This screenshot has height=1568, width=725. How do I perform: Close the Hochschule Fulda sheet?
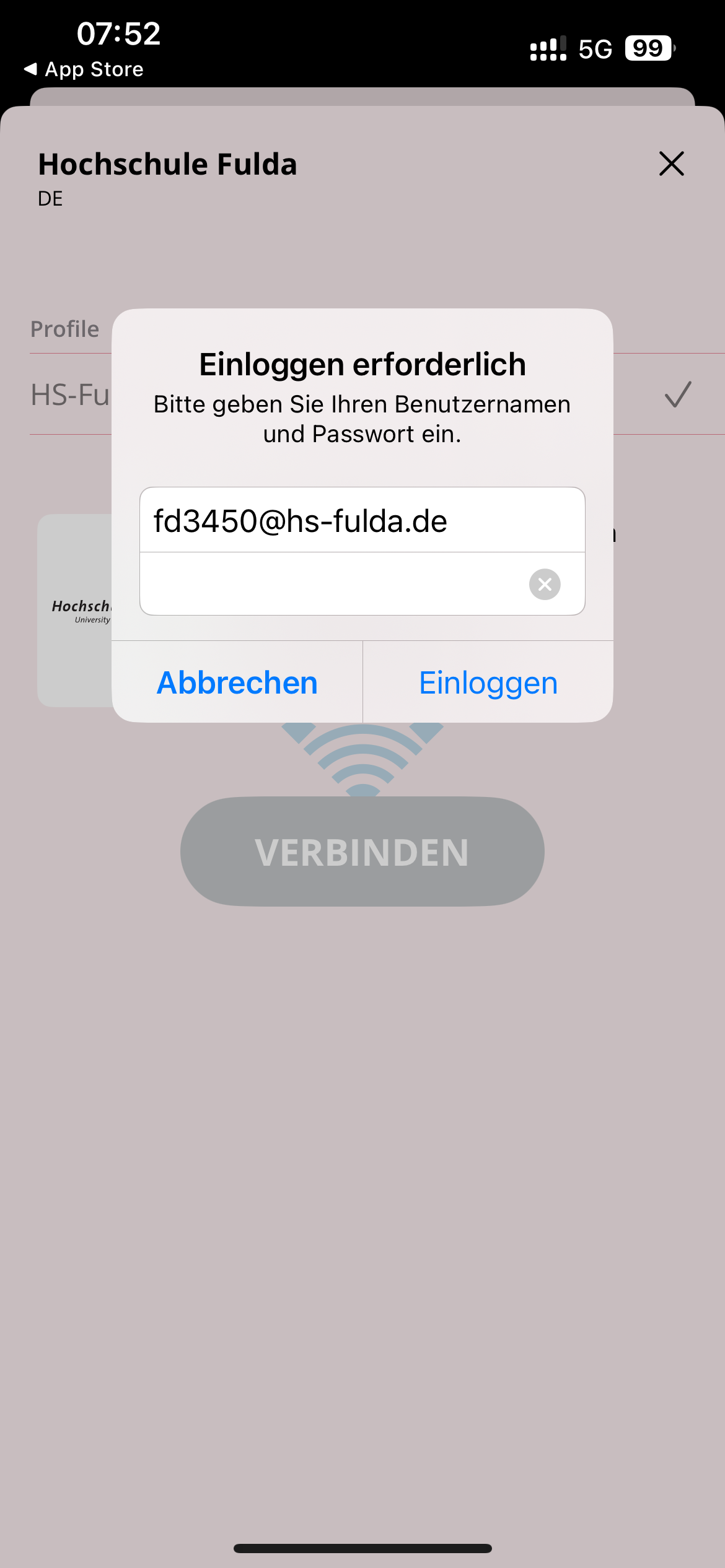[x=671, y=164]
